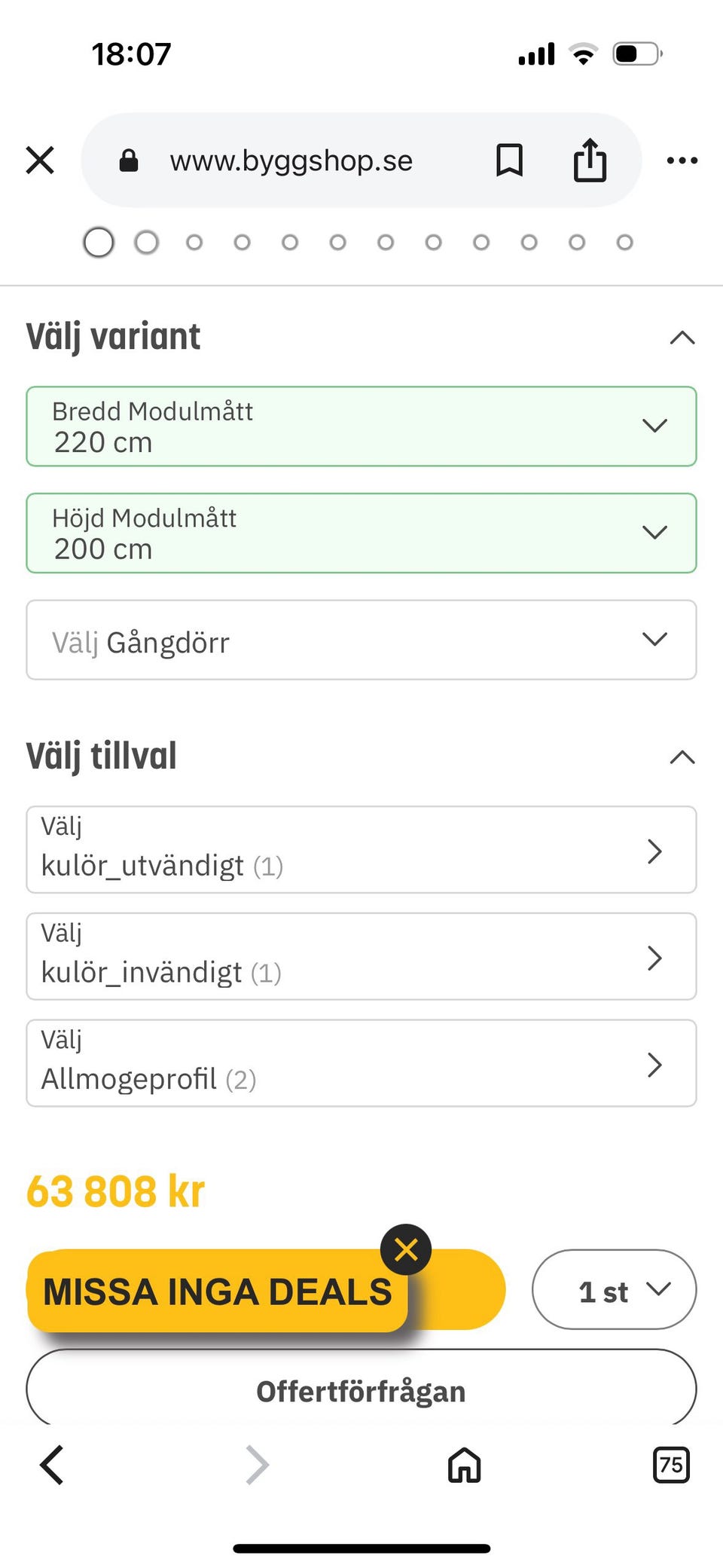Open the Höjd Modulmått 200 cm dropdown
Screen dimensions: 723x1568
361,533
